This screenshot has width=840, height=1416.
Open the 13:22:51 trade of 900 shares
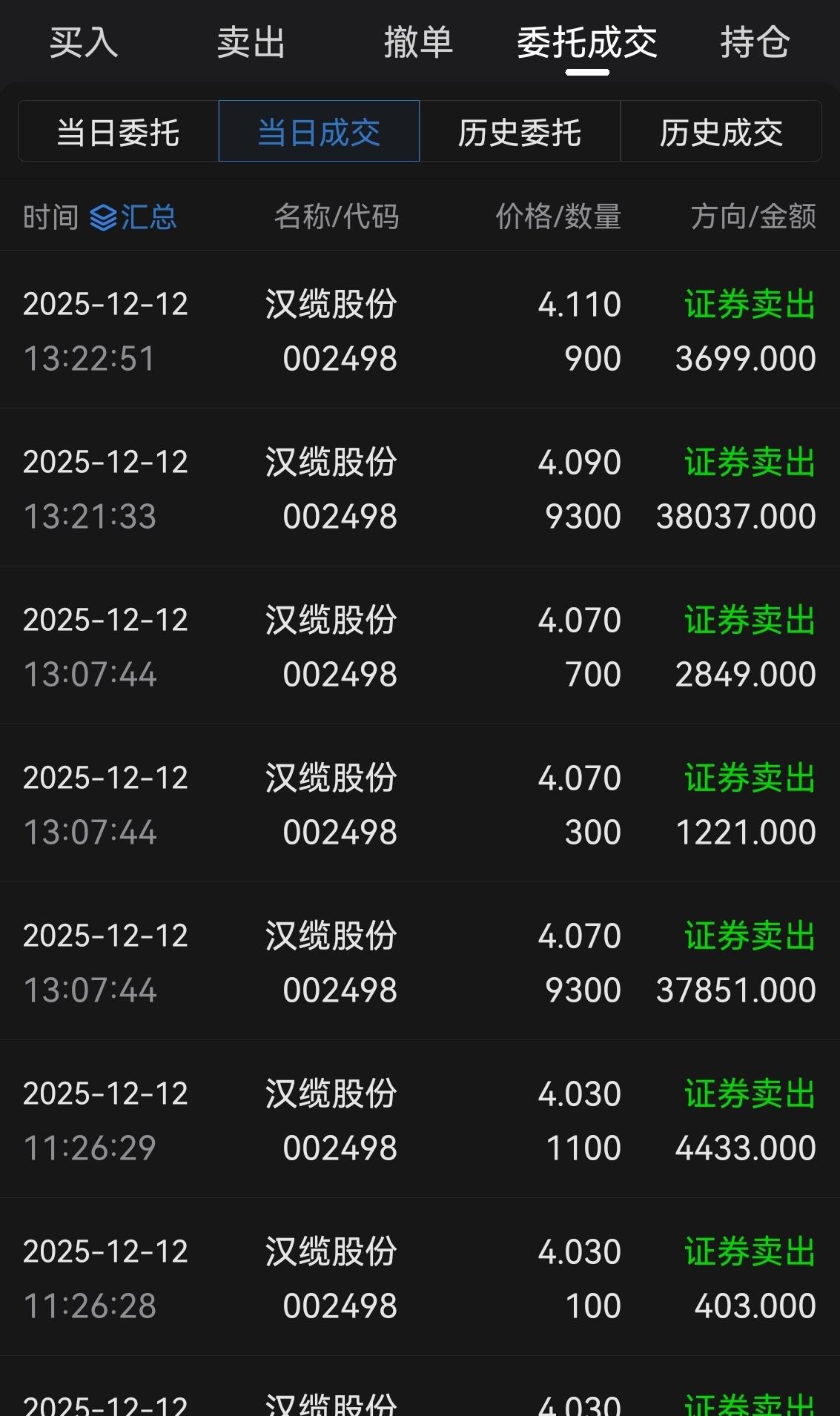coord(420,330)
